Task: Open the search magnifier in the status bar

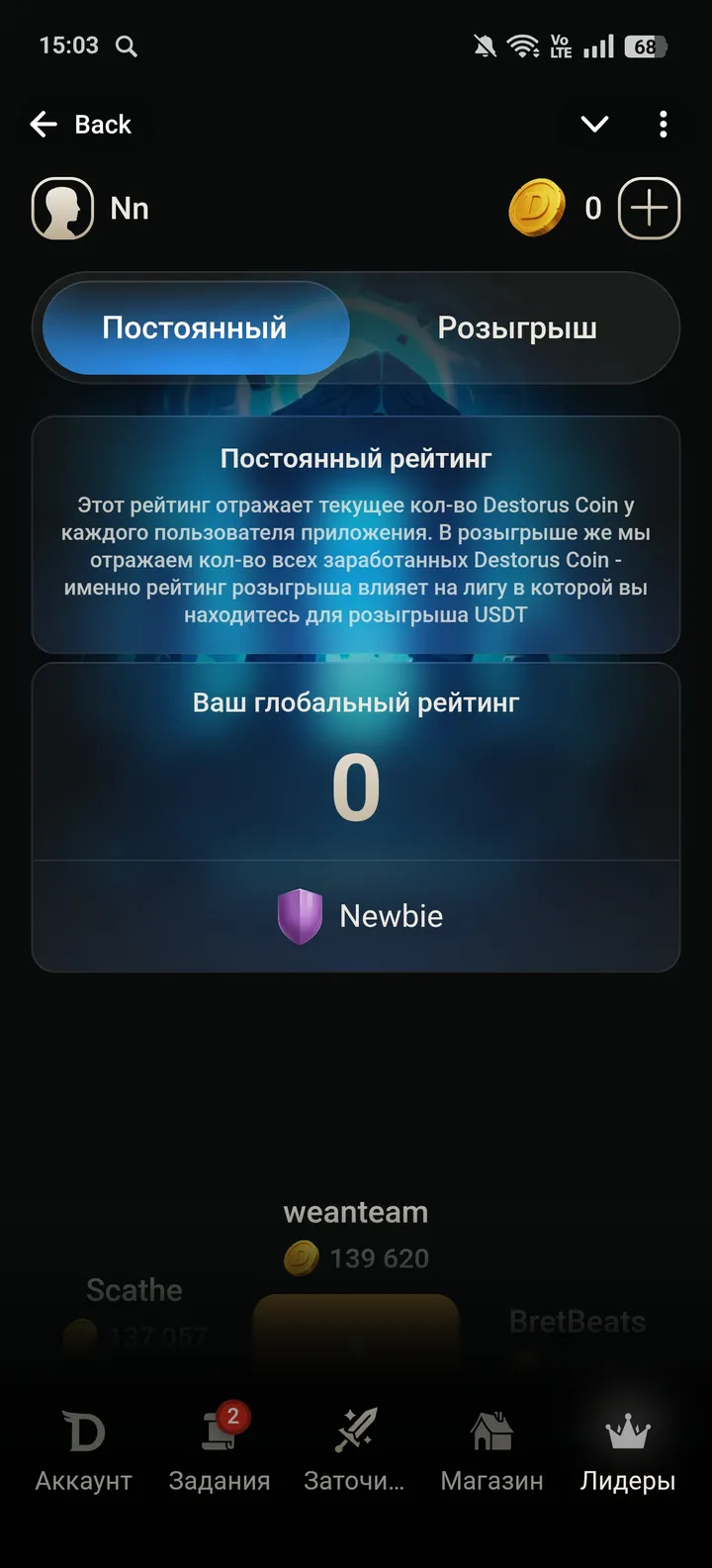Action: click(125, 46)
